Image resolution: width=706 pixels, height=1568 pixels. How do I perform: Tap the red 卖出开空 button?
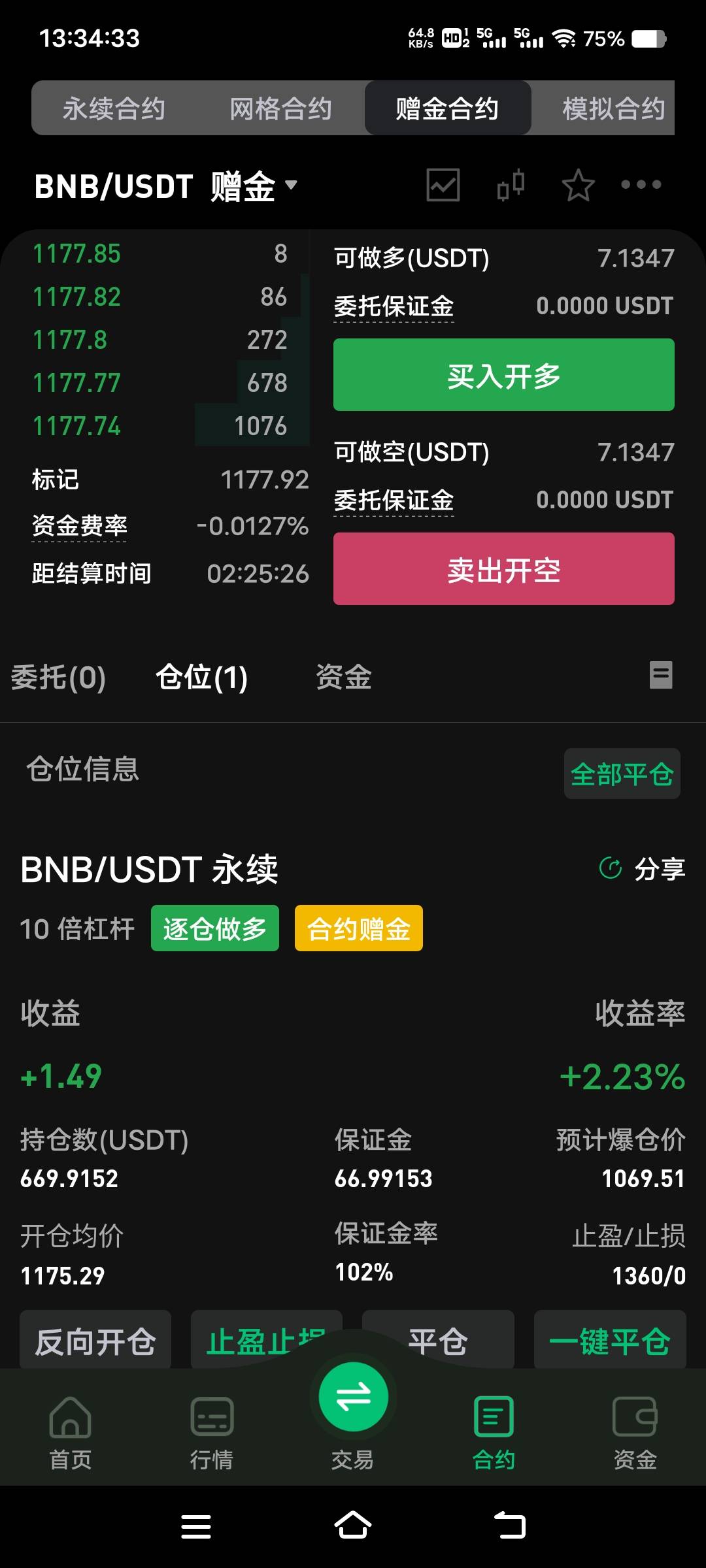point(503,569)
